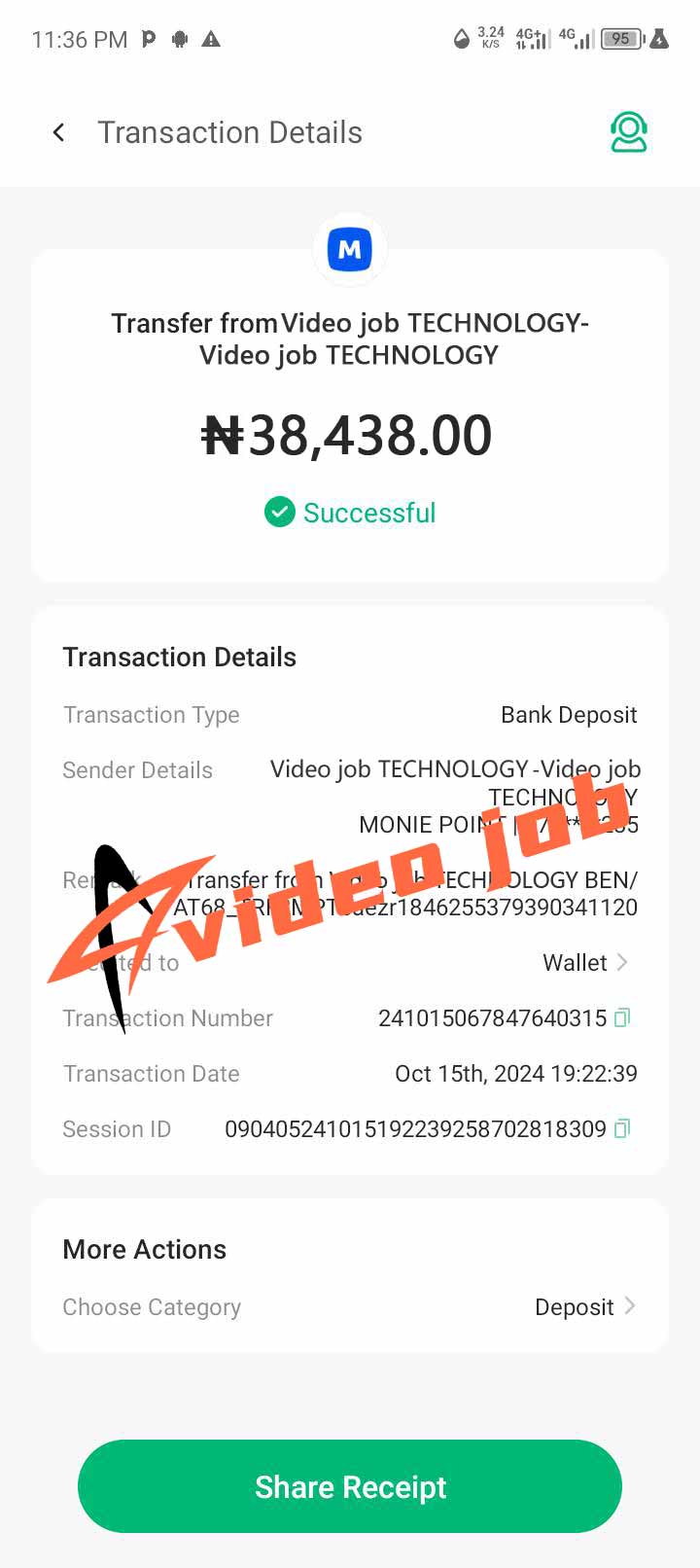Screen dimensions: 700x1568
Task: Open Choose Category Deposit row
Action: pos(583,1307)
